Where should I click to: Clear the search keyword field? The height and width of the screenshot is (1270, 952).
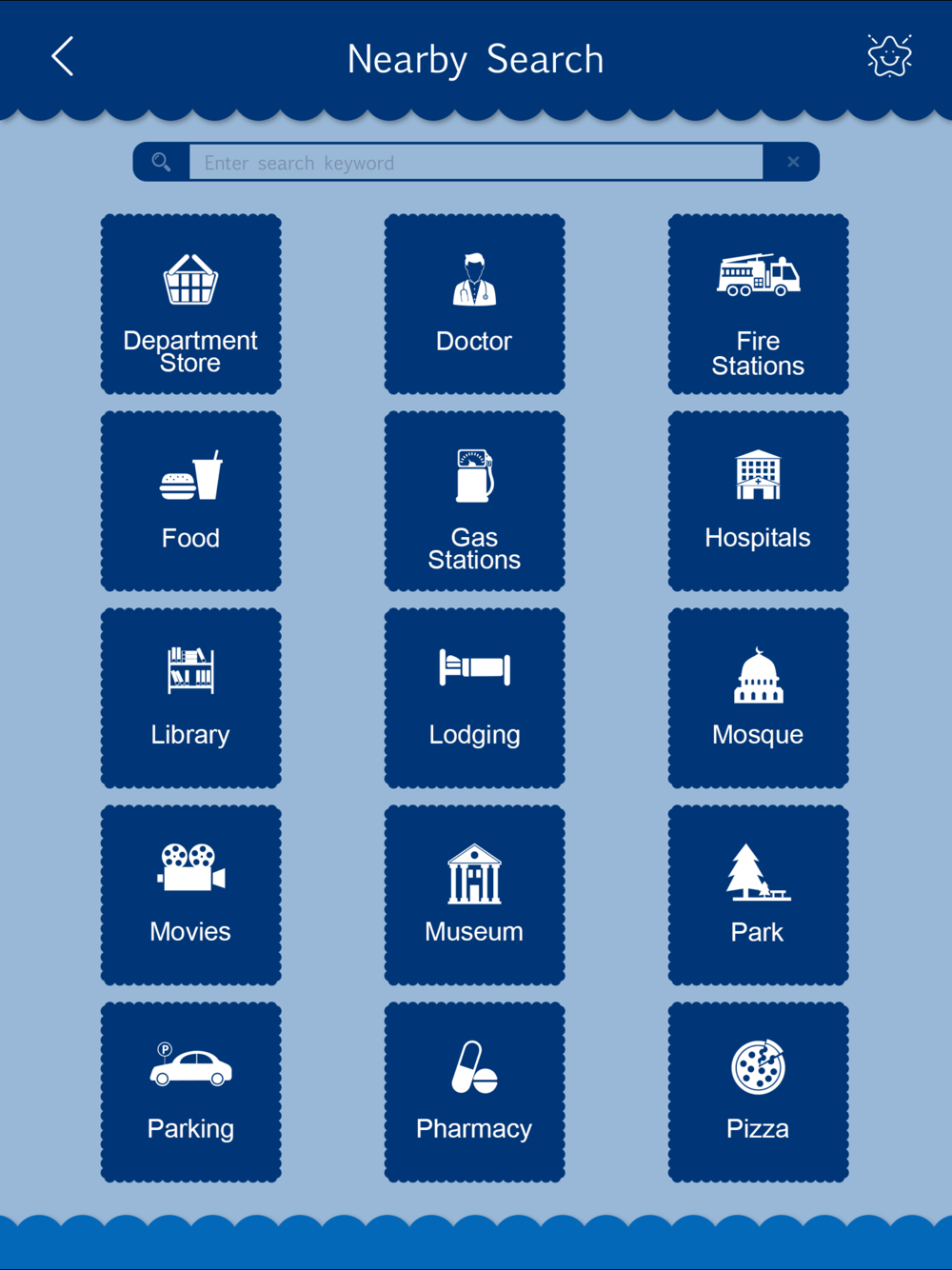(x=792, y=162)
